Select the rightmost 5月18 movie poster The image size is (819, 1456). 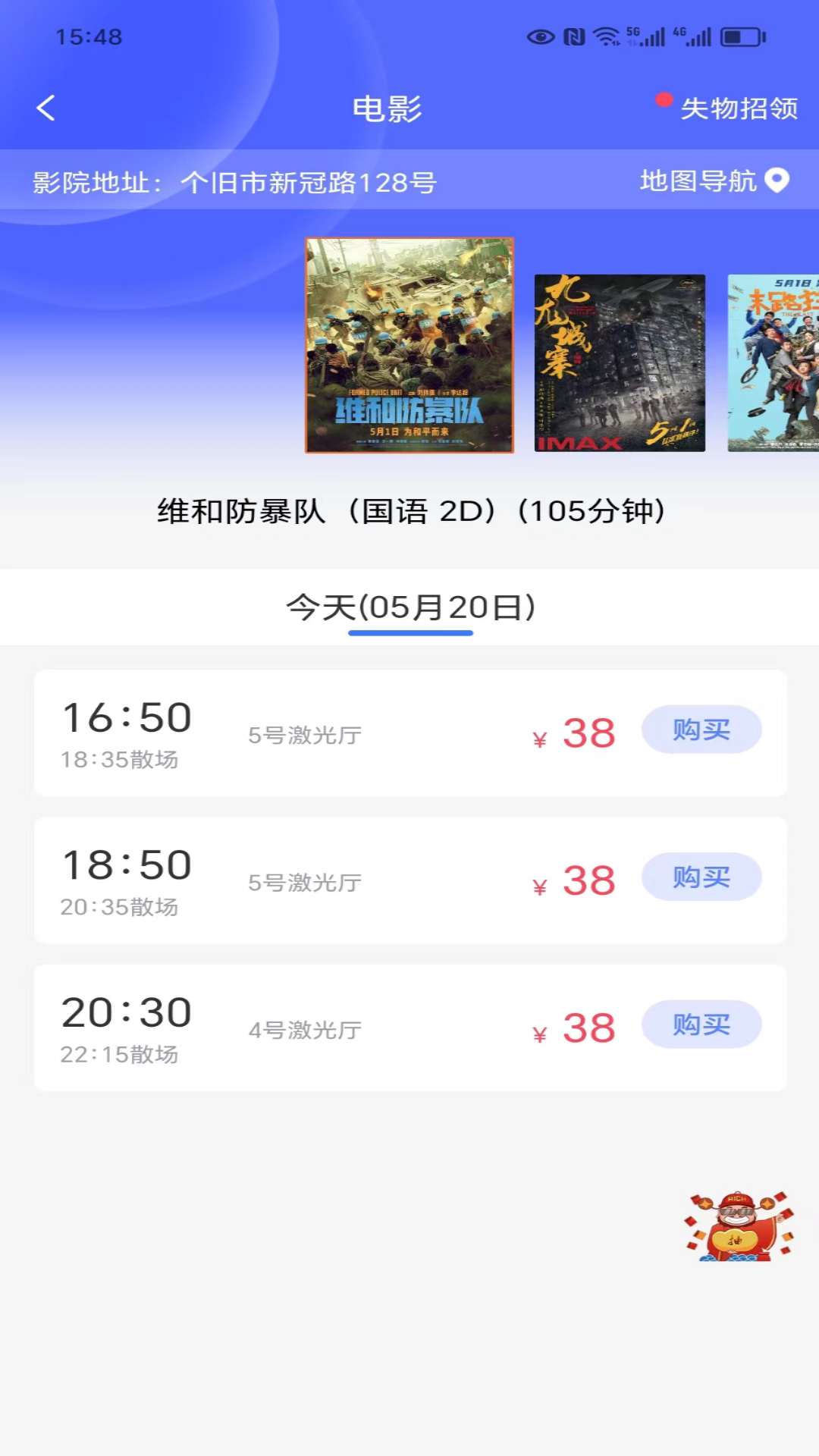(x=772, y=362)
